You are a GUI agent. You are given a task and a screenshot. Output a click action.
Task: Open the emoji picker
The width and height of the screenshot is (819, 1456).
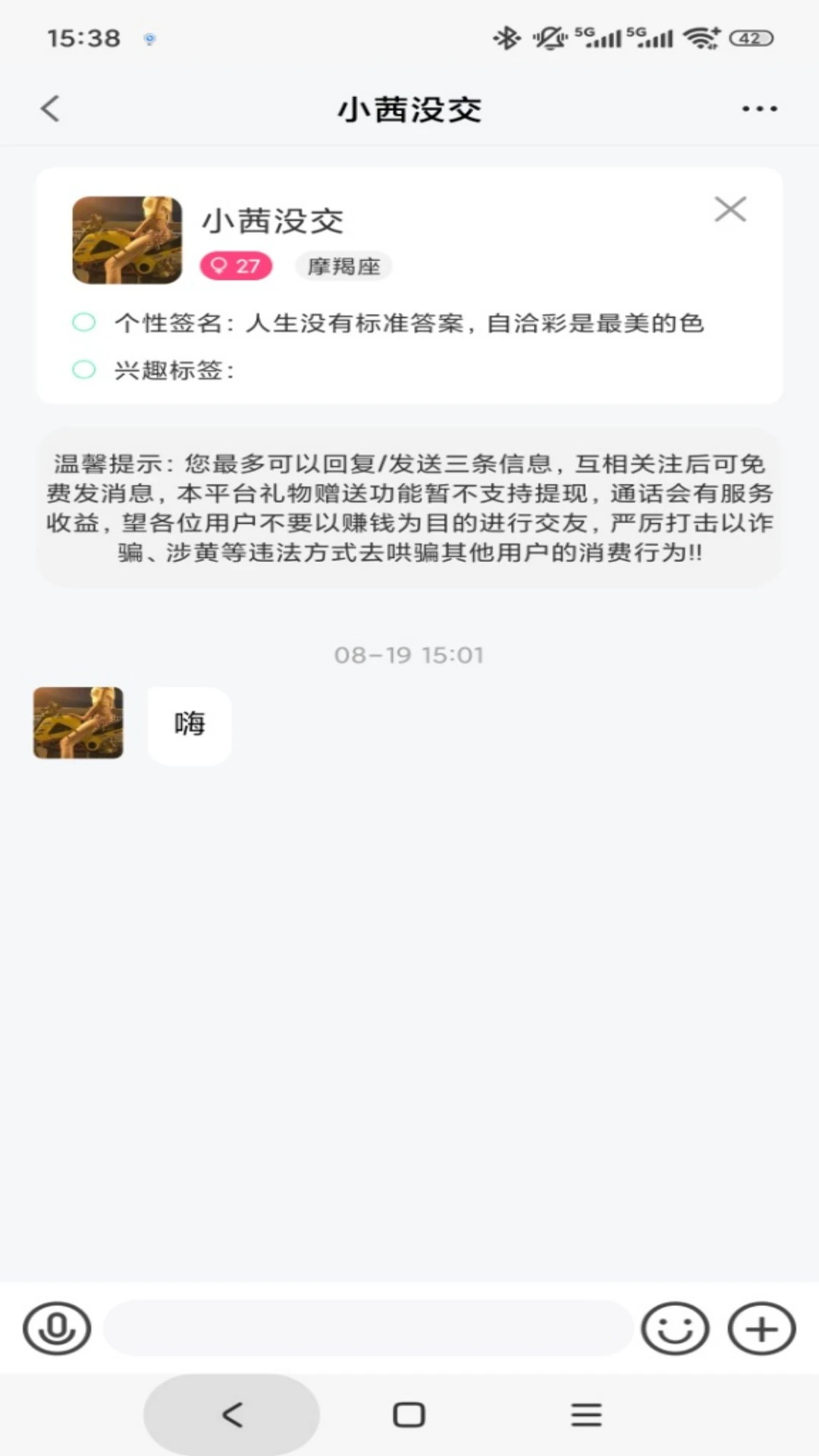coord(675,1329)
